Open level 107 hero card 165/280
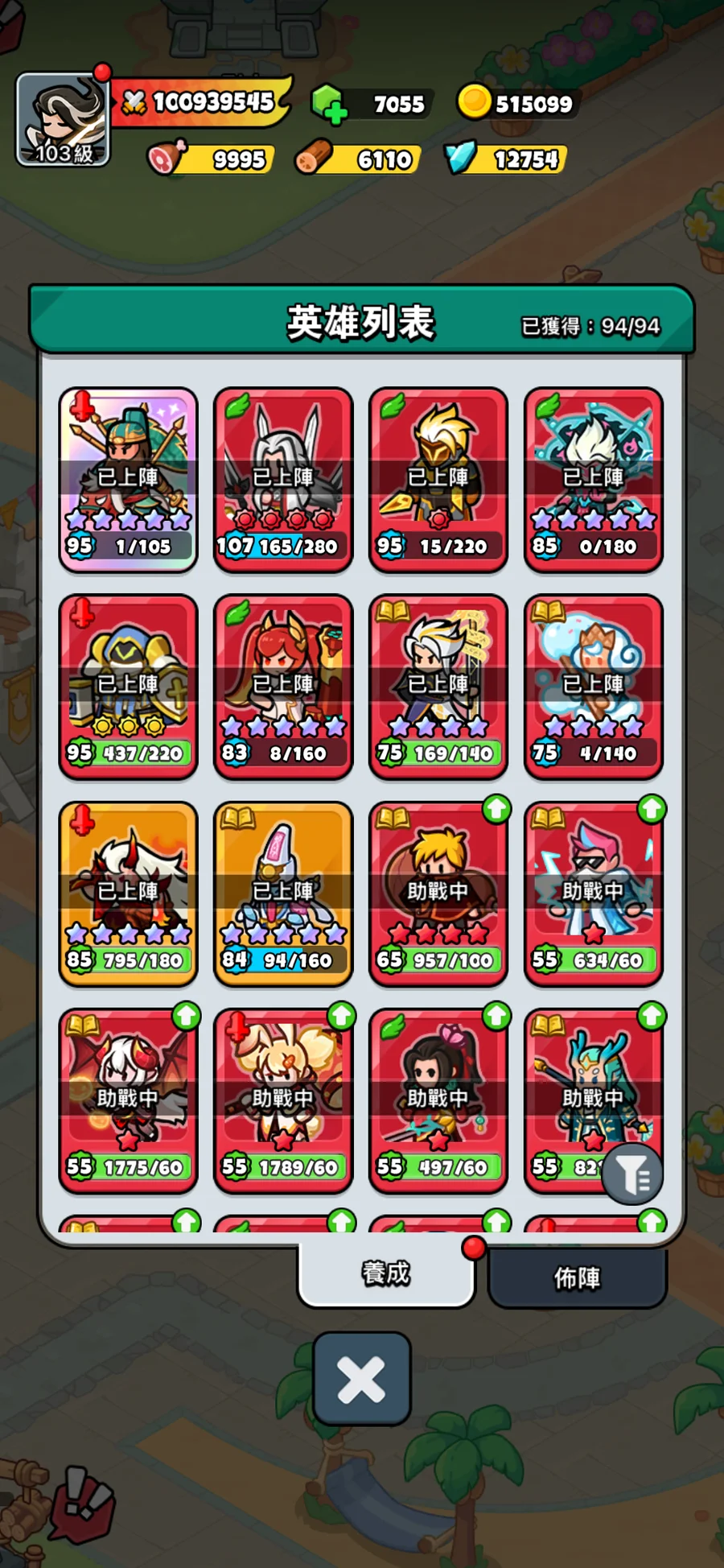The image size is (724, 1568). (x=283, y=479)
